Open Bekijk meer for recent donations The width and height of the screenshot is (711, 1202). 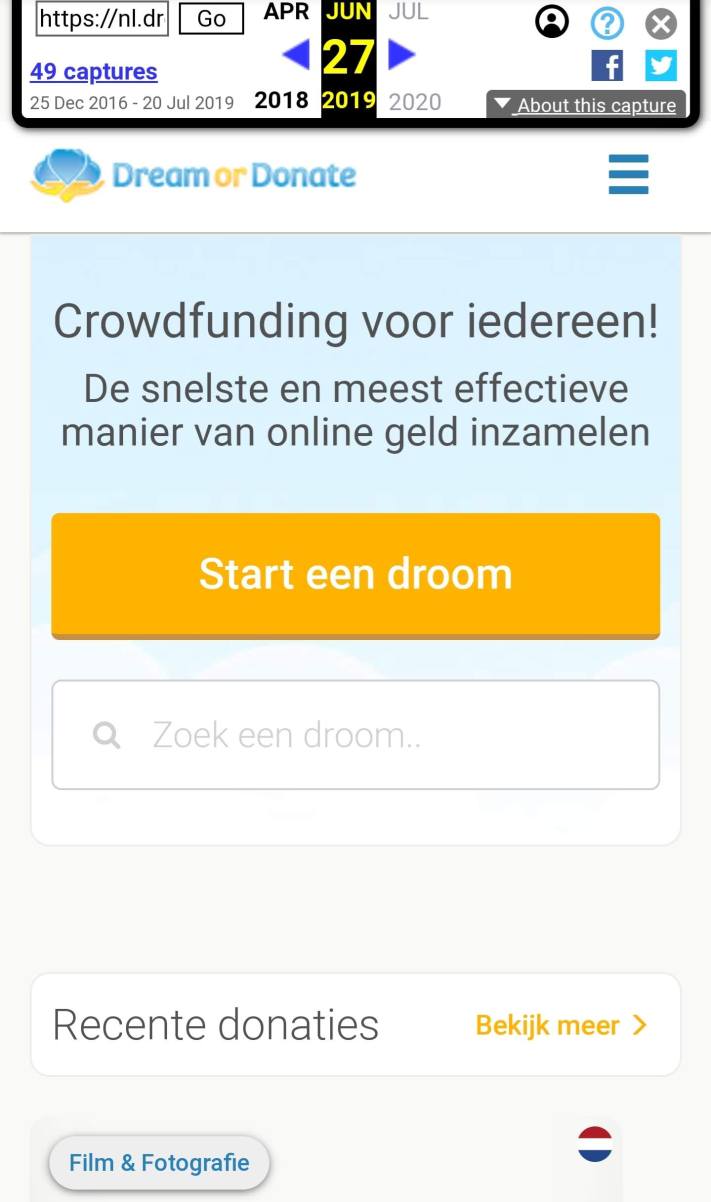tap(561, 1025)
